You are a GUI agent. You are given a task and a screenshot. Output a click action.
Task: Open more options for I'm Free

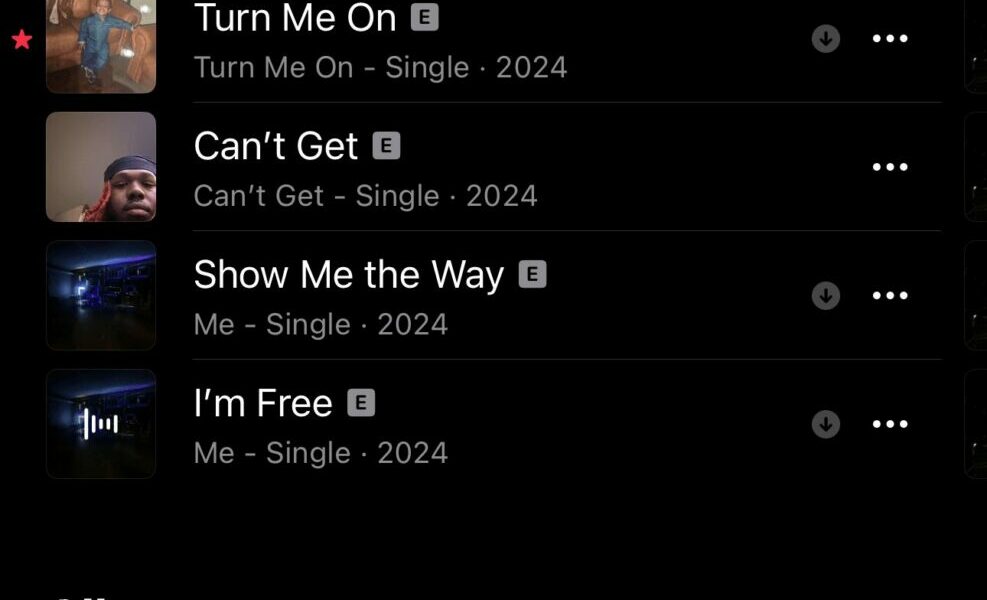889,424
